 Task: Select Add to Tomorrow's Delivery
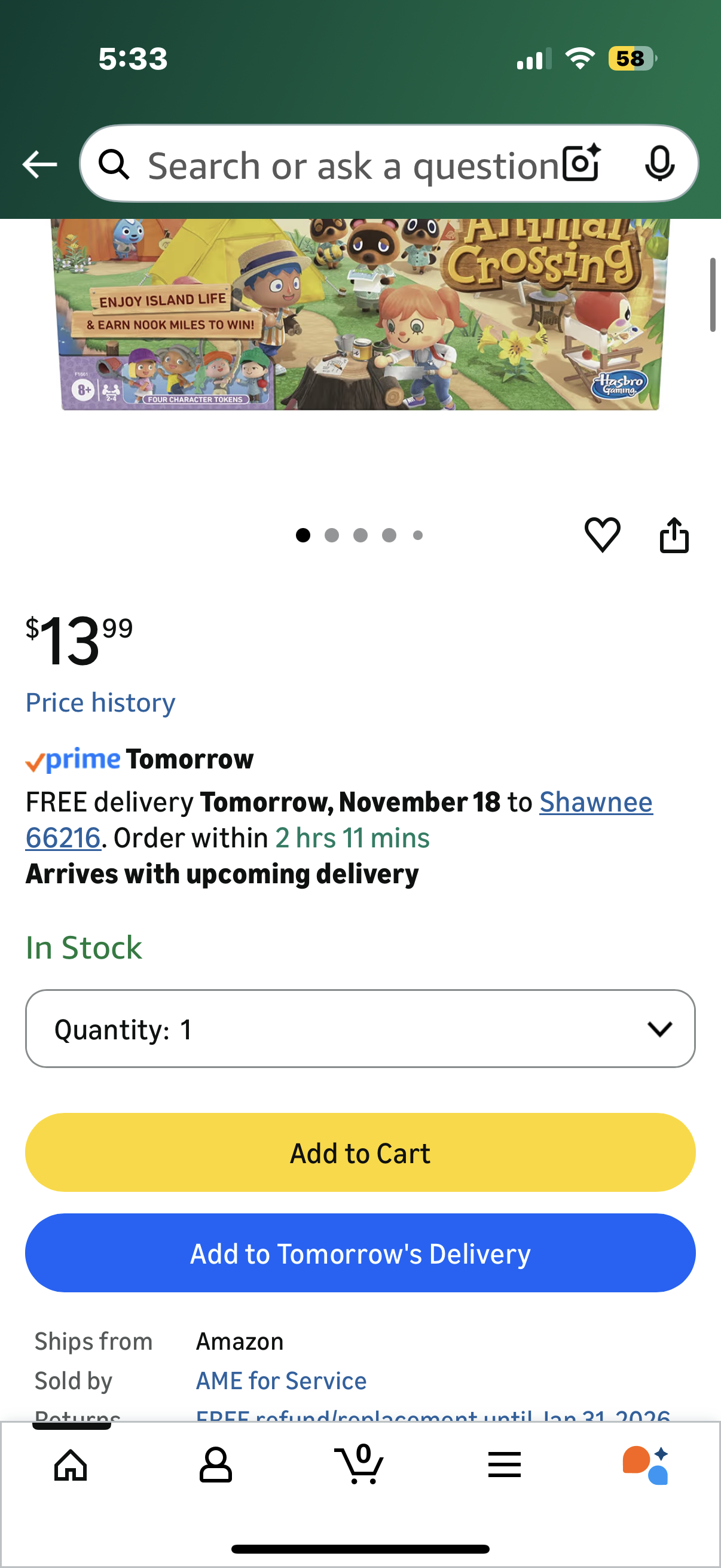360,1253
